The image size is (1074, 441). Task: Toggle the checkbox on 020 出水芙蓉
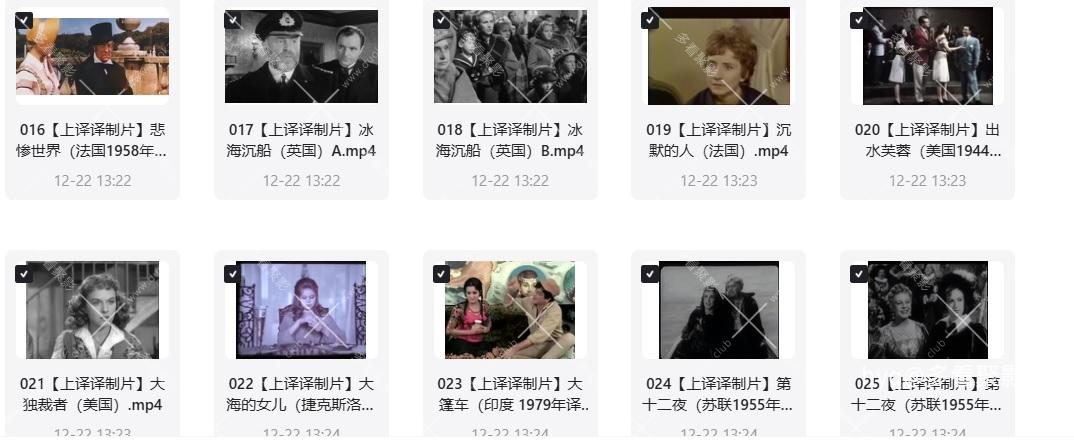(858, 20)
